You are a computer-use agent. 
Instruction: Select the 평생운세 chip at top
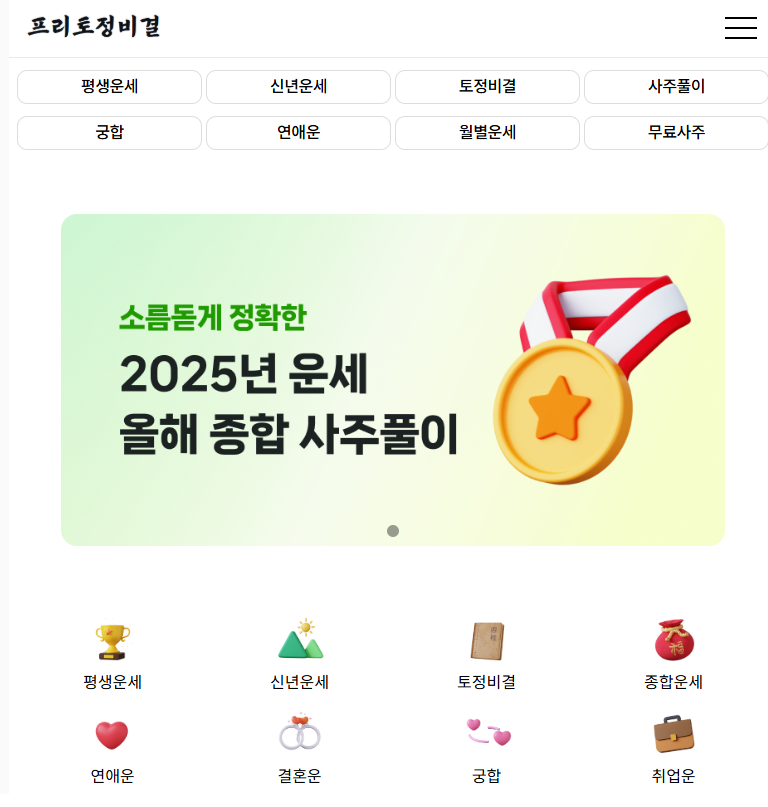109,87
